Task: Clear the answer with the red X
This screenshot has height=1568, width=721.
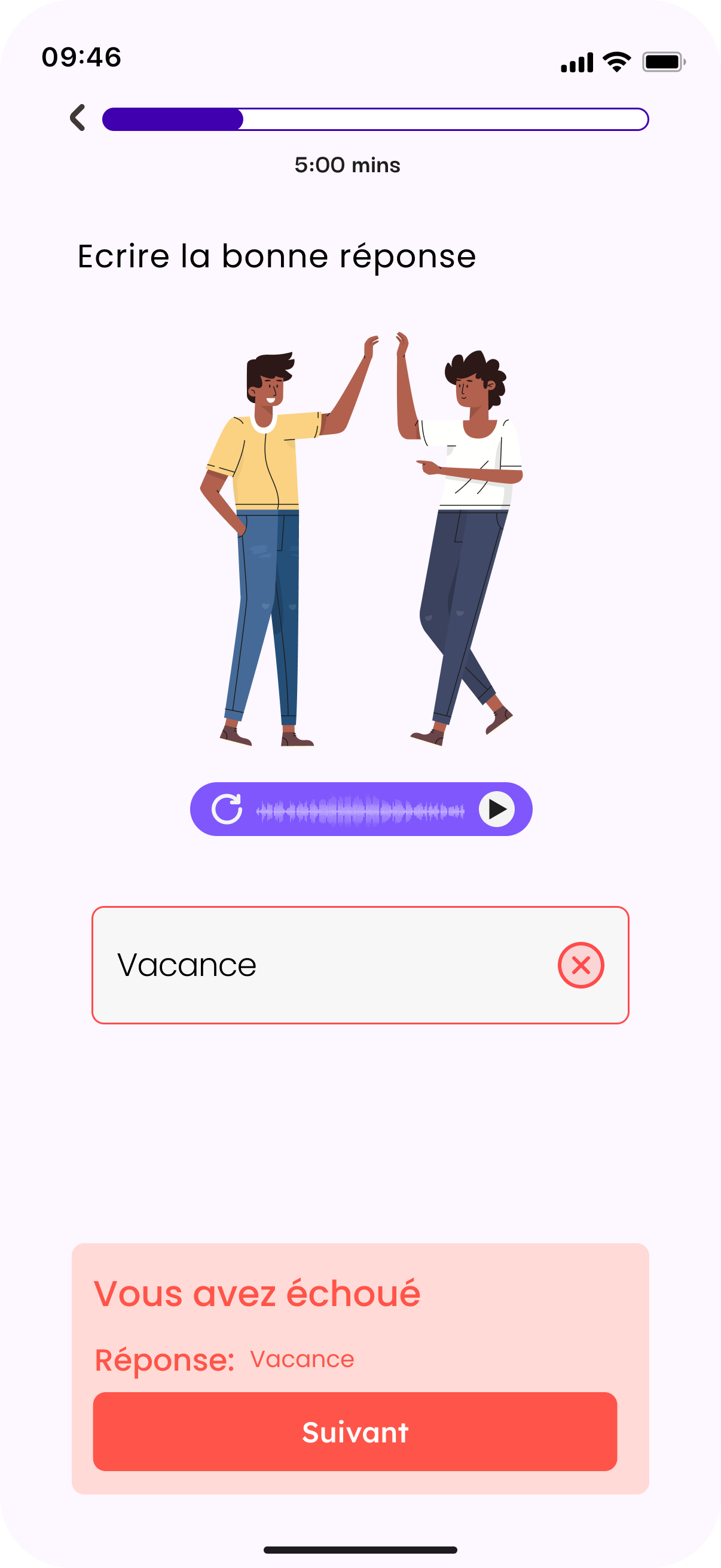Action: tap(581, 965)
